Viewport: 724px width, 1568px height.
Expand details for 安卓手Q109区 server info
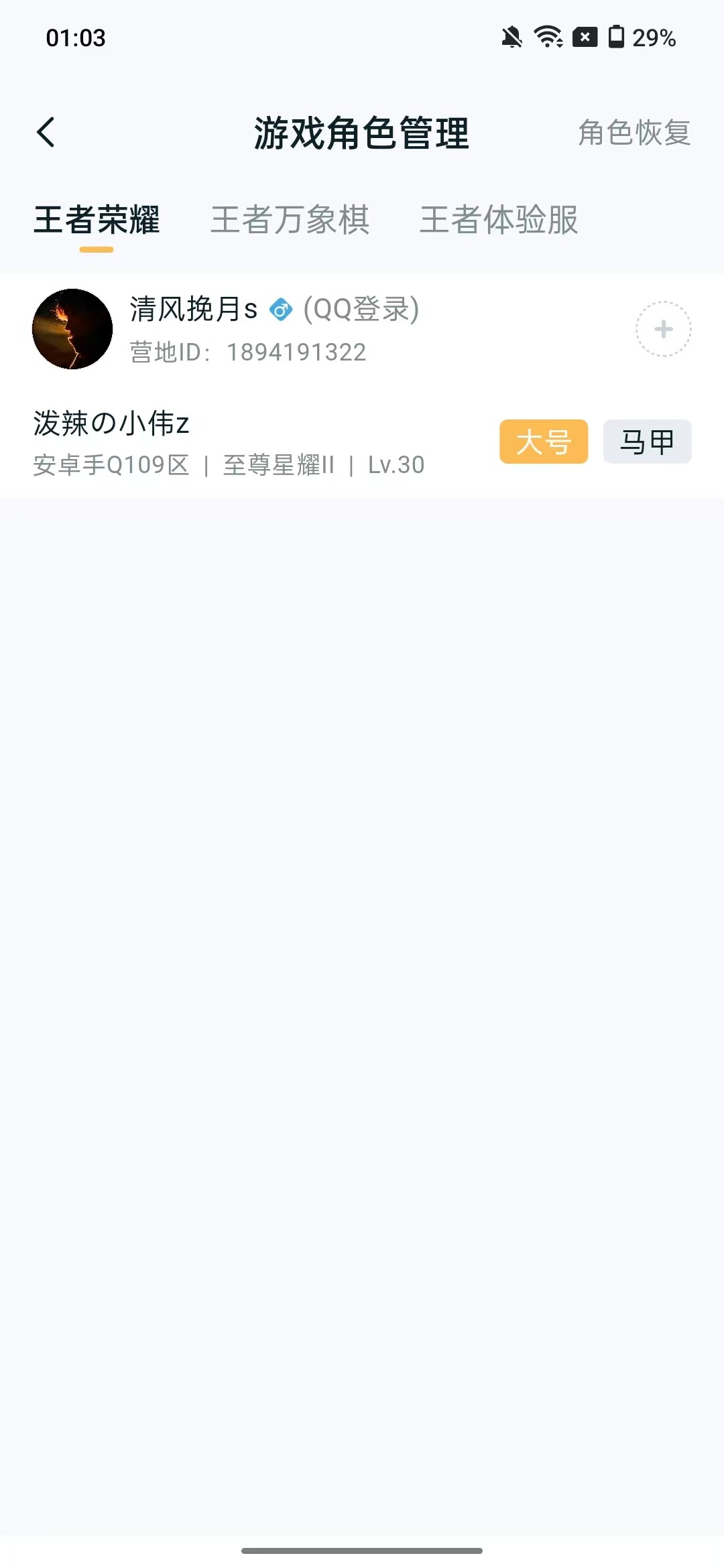coord(111,464)
